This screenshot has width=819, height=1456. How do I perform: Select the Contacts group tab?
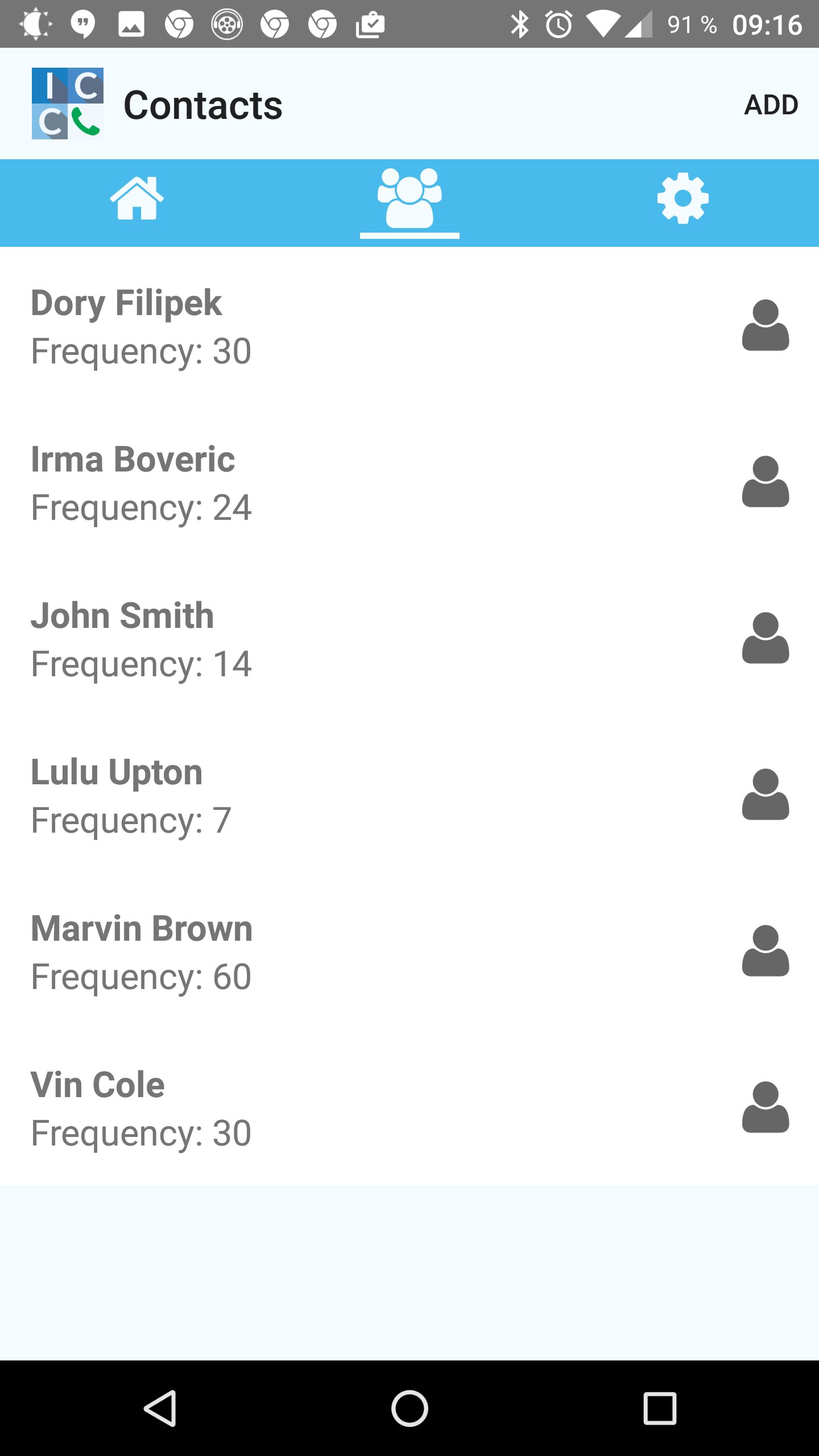[409, 198]
